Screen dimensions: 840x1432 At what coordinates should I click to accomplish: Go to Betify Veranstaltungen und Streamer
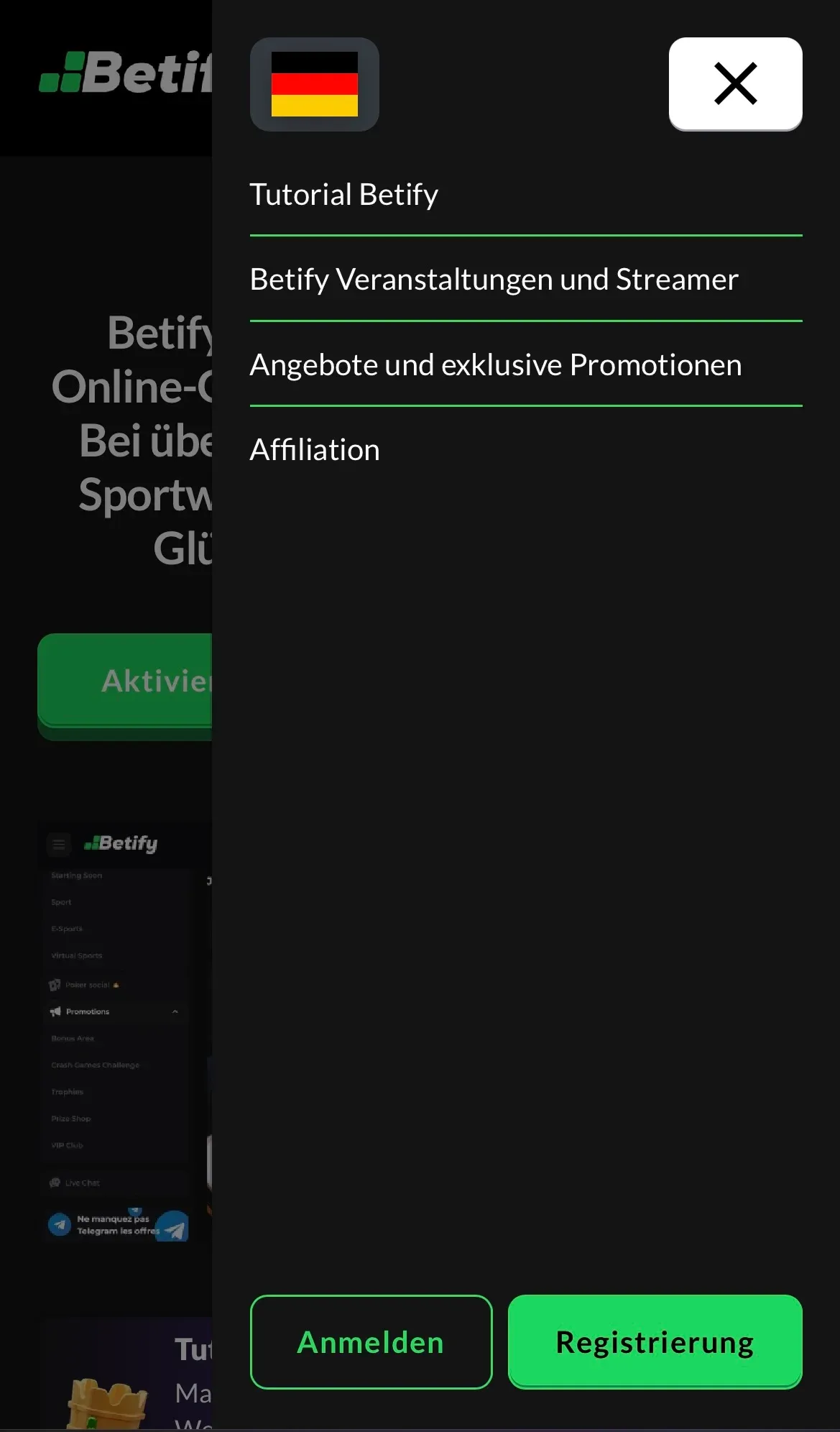[x=494, y=280]
